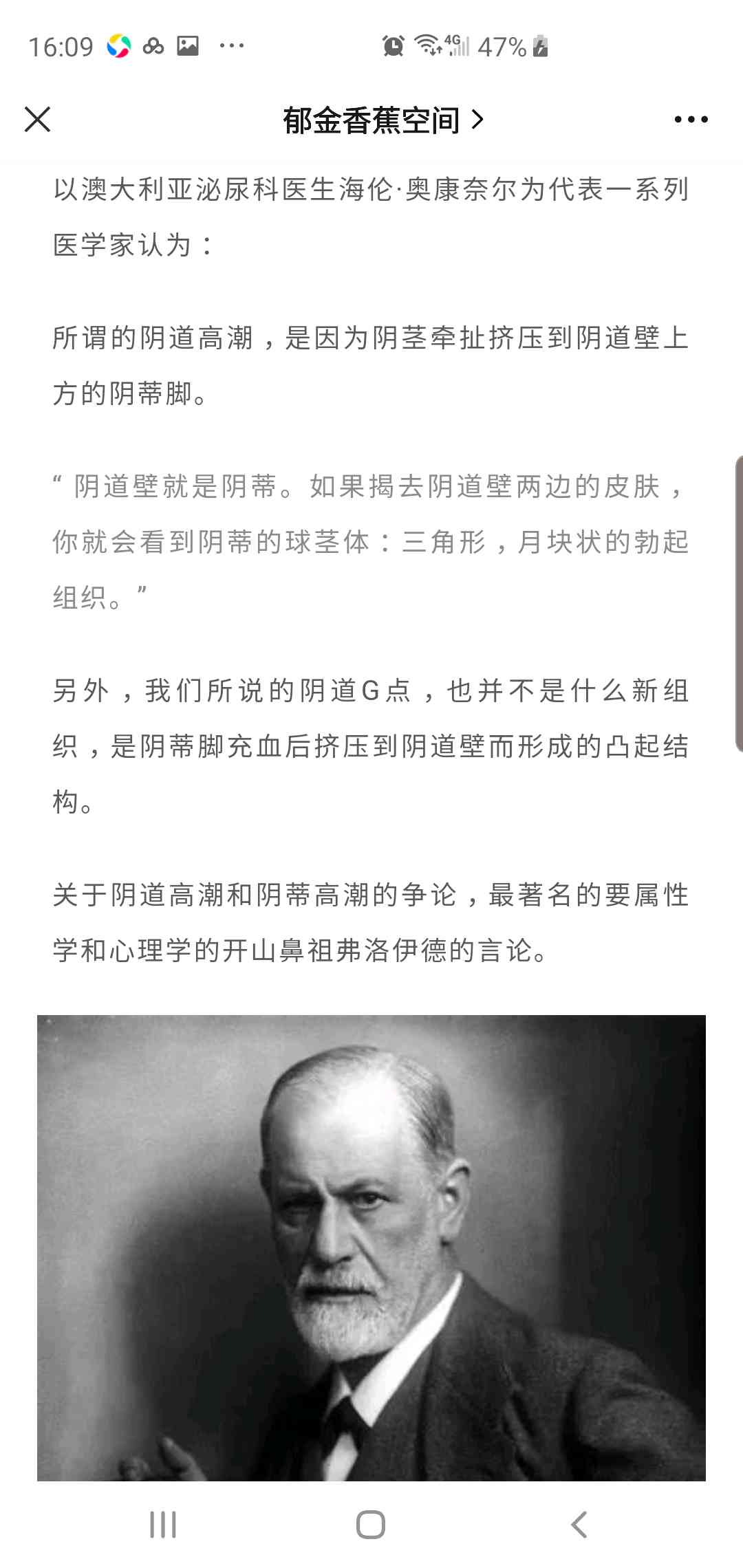The width and height of the screenshot is (743, 1568).
Task: Go back using the system back button
Action: coord(579,1525)
